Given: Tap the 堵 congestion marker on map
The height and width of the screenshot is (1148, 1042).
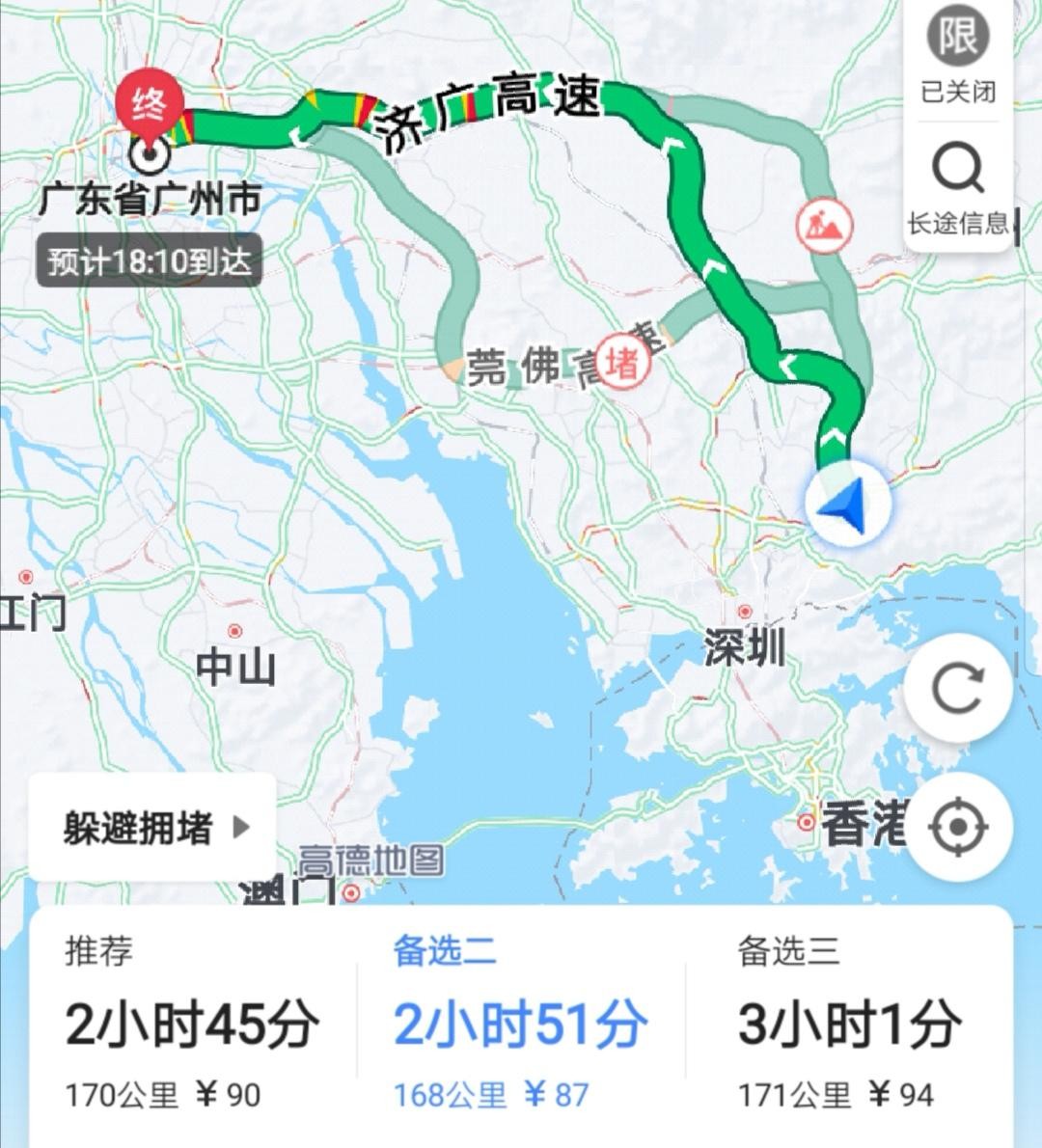Looking at the screenshot, I should (622, 364).
